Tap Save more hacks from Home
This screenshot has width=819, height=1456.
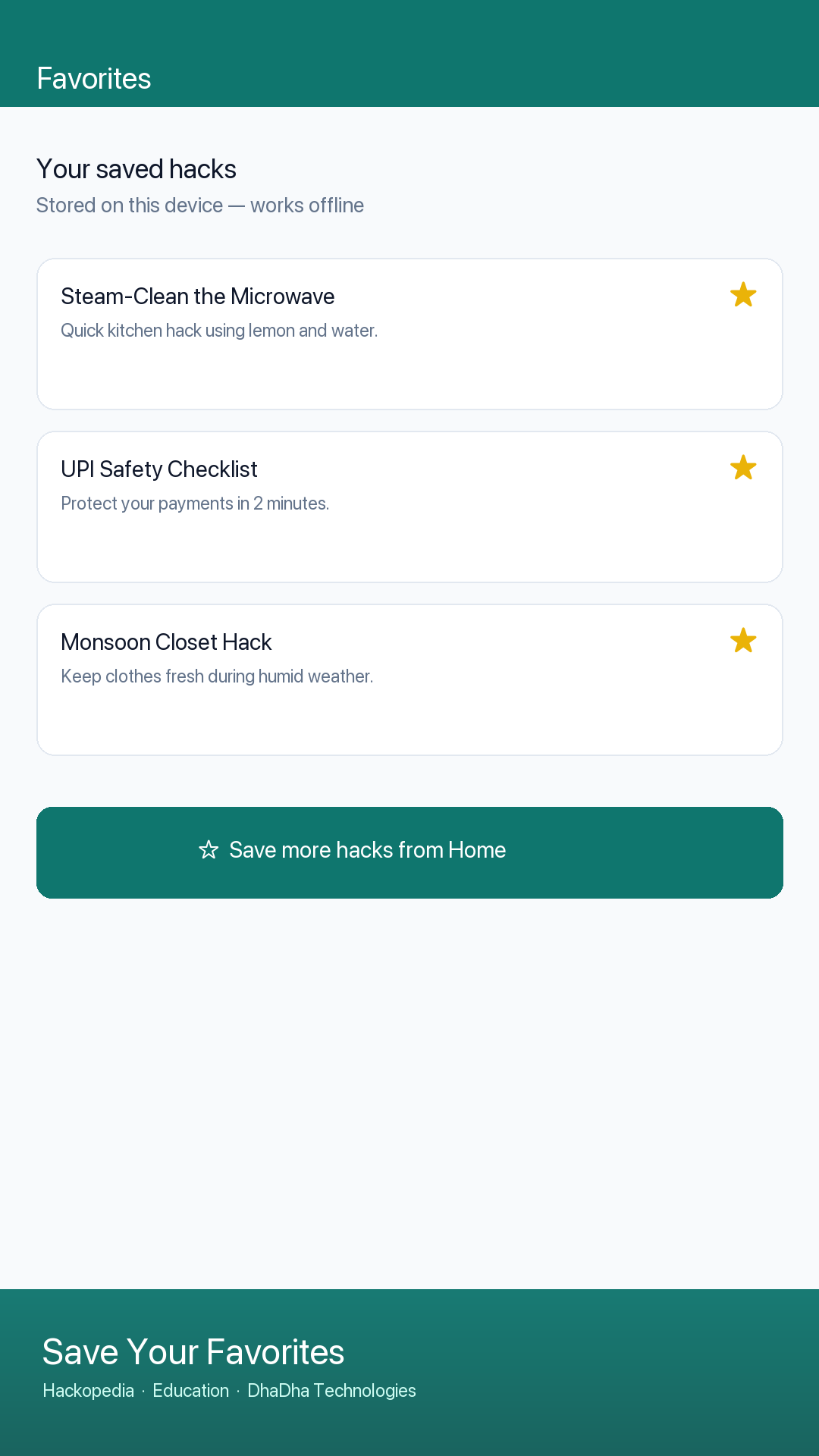[x=409, y=852]
